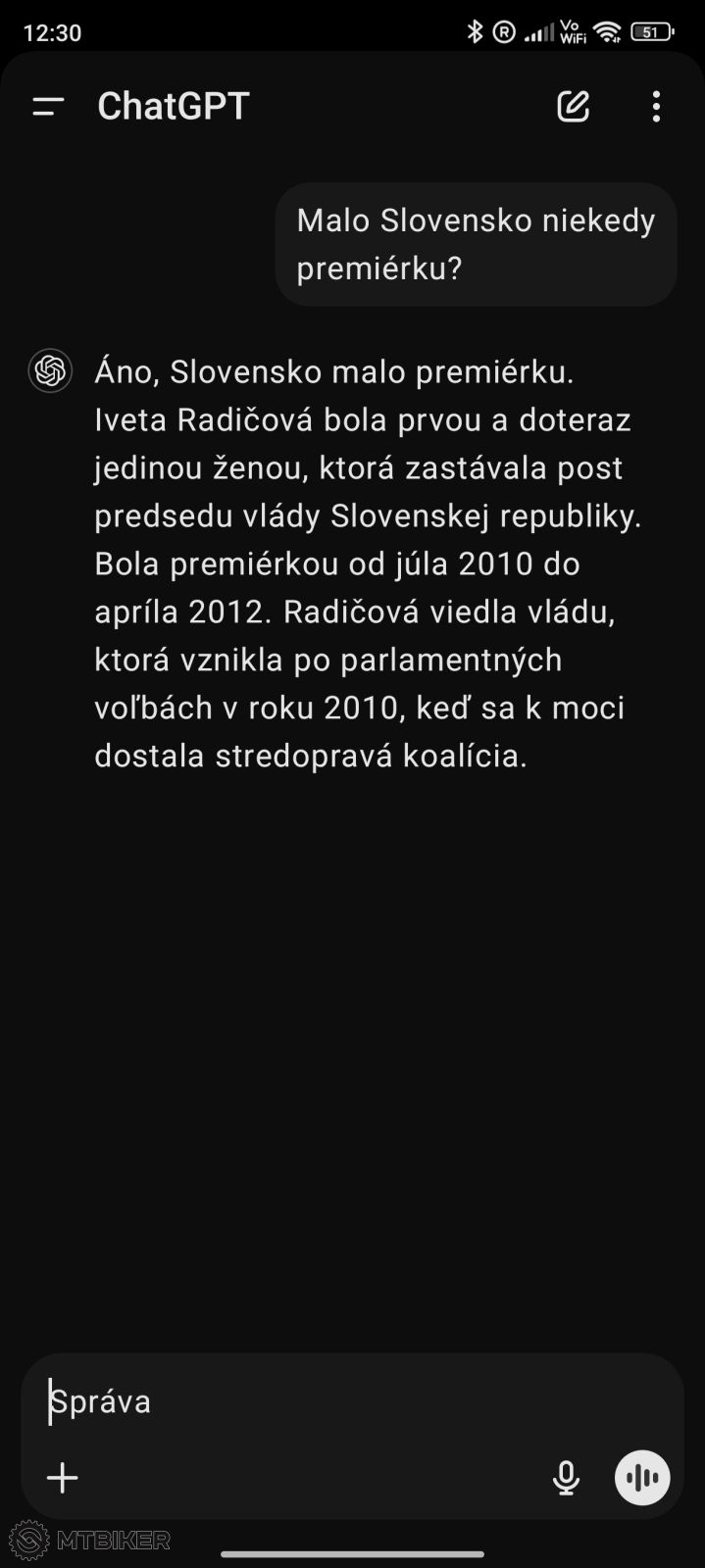Launch voice conversation mode
Screen dimensions: 705x1568
point(642,1478)
